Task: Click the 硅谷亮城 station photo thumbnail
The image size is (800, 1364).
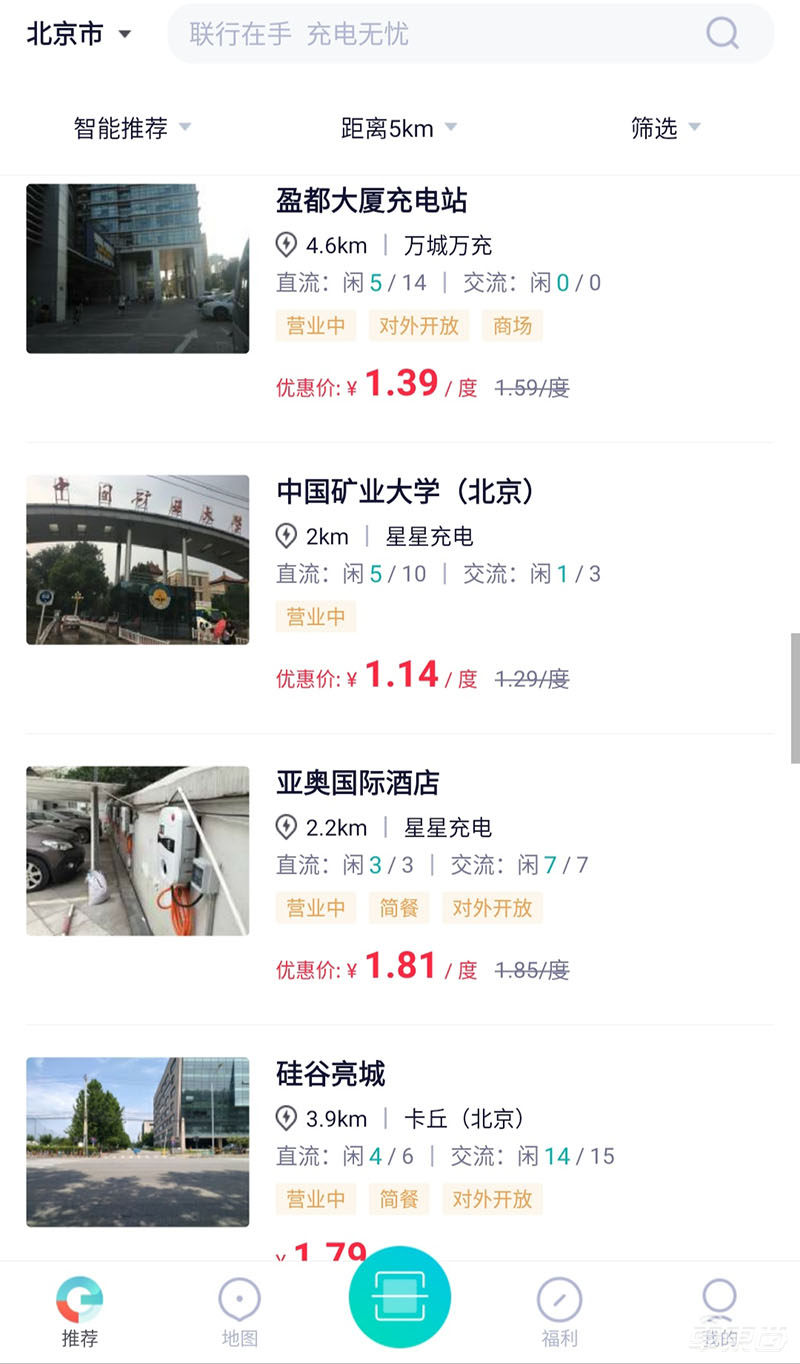Action: pyautogui.click(x=137, y=1142)
